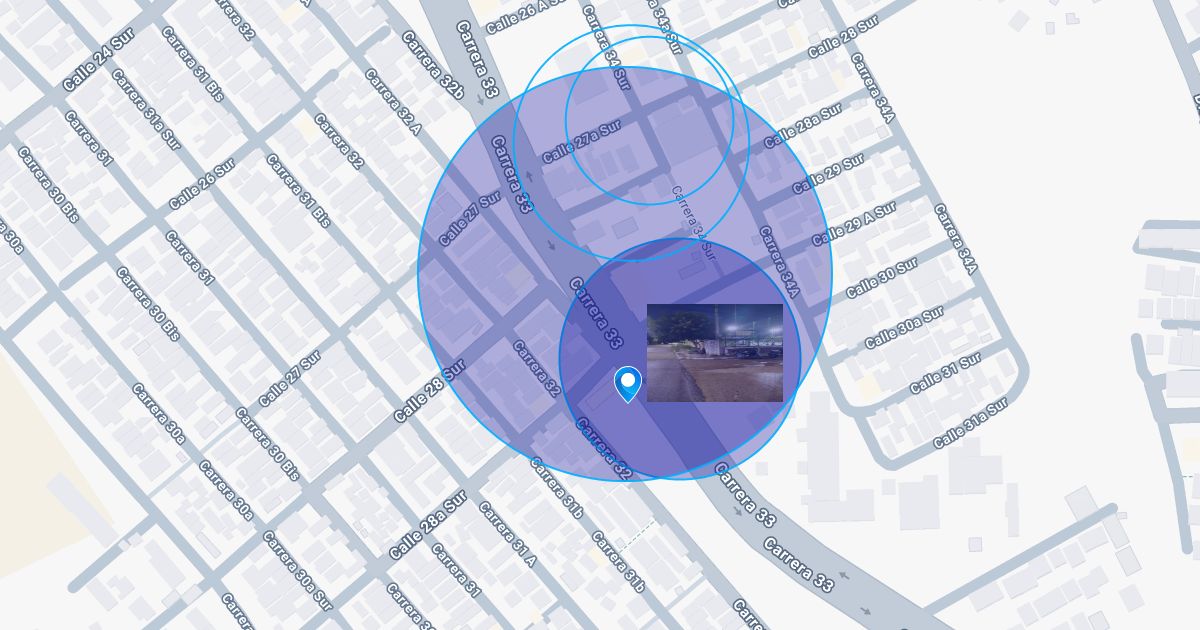Open the street photo thumbnail on the map
This screenshot has height=630, width=1200.
(714, 353)
